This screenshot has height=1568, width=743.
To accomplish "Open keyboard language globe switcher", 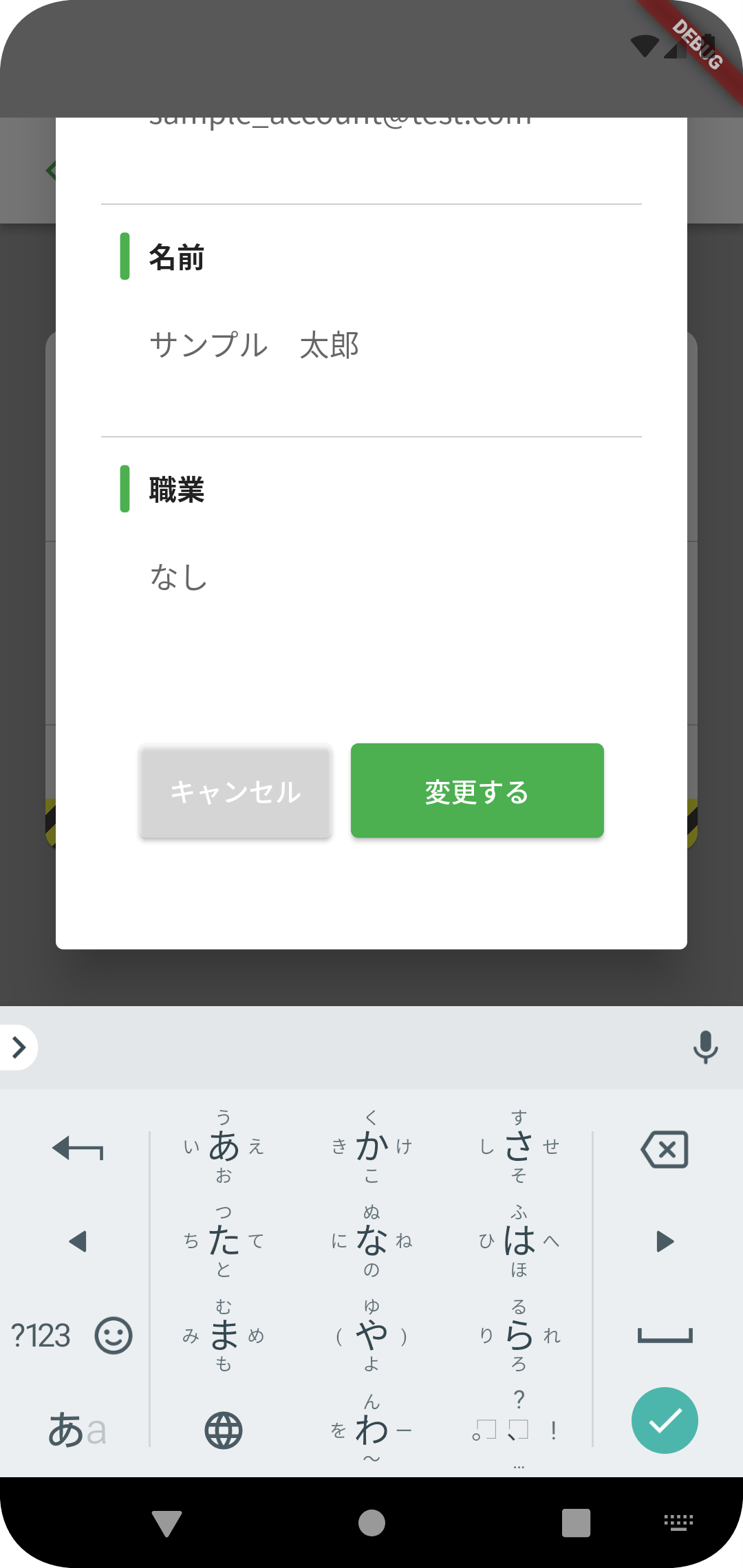I will pyautogui.click(x=224, y=1430).
